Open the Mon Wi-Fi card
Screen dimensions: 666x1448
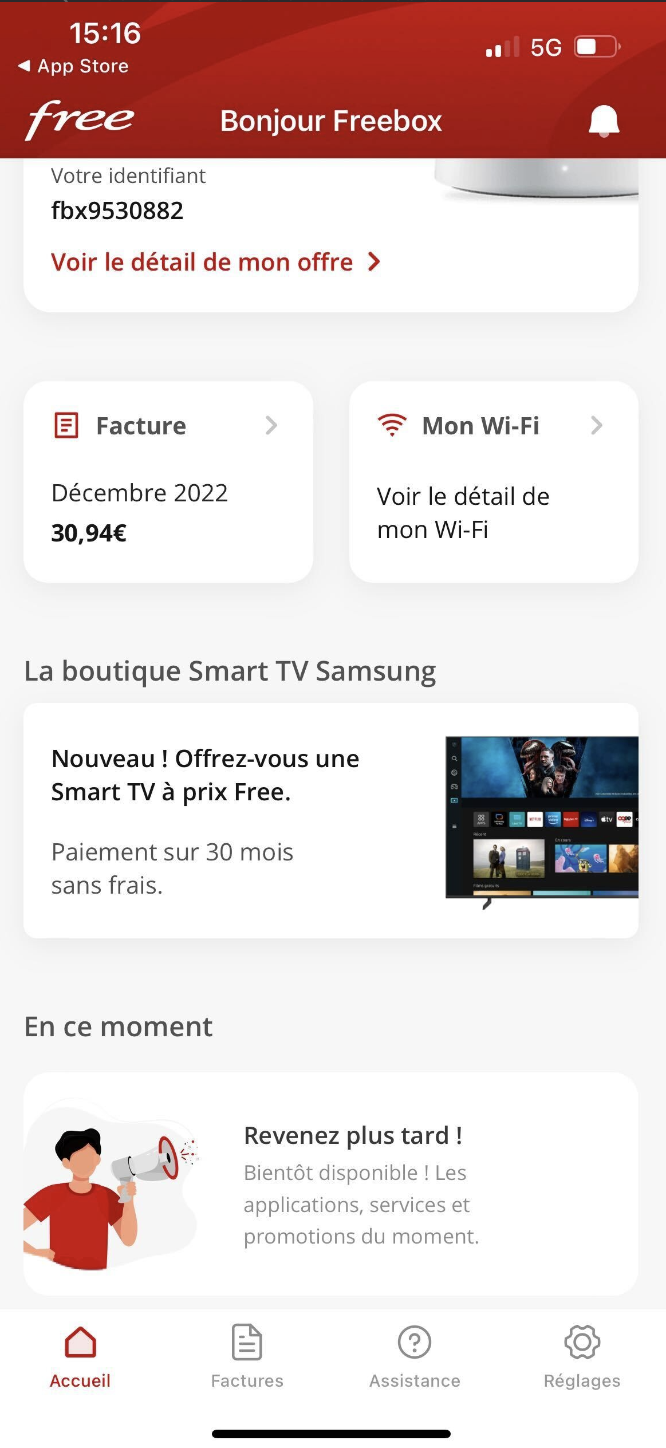coord(493,481)
